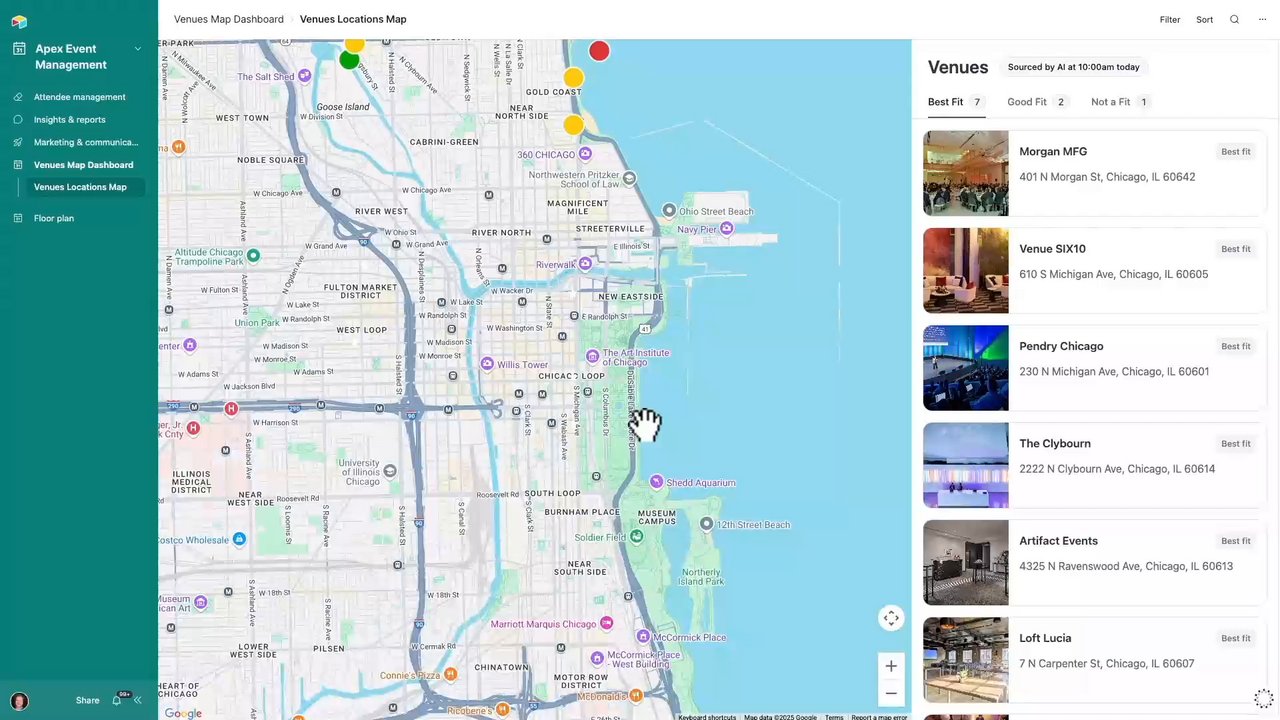Open the Venue SIX10 card
This screenshot has width=1280, height=720.
1094,270
